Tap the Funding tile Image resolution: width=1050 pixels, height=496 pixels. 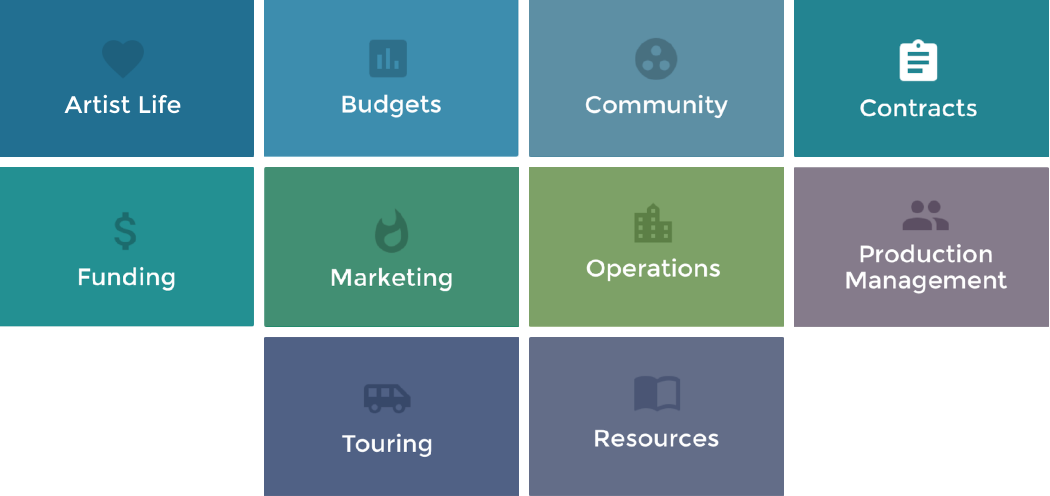click(126, 246)
